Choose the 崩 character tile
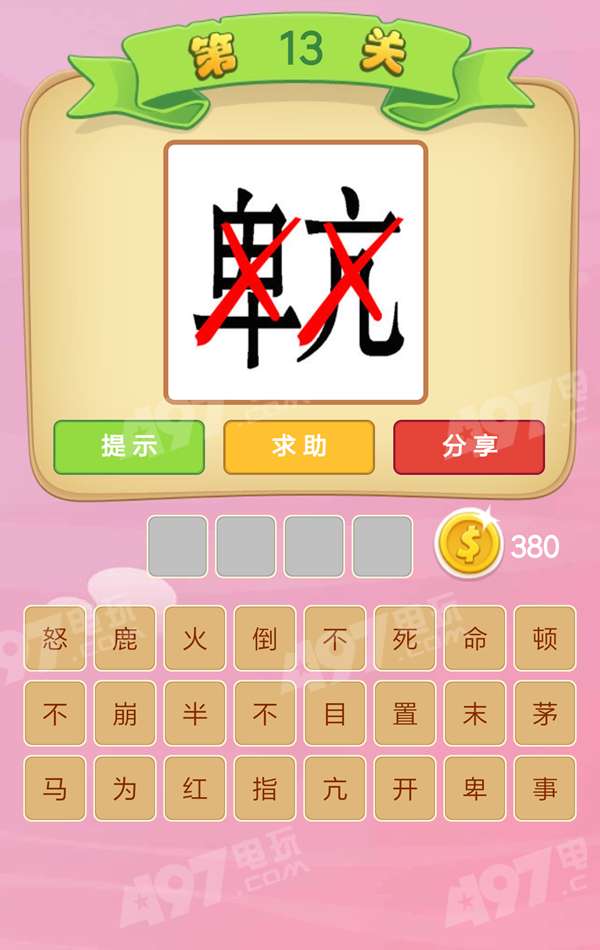 125,713
